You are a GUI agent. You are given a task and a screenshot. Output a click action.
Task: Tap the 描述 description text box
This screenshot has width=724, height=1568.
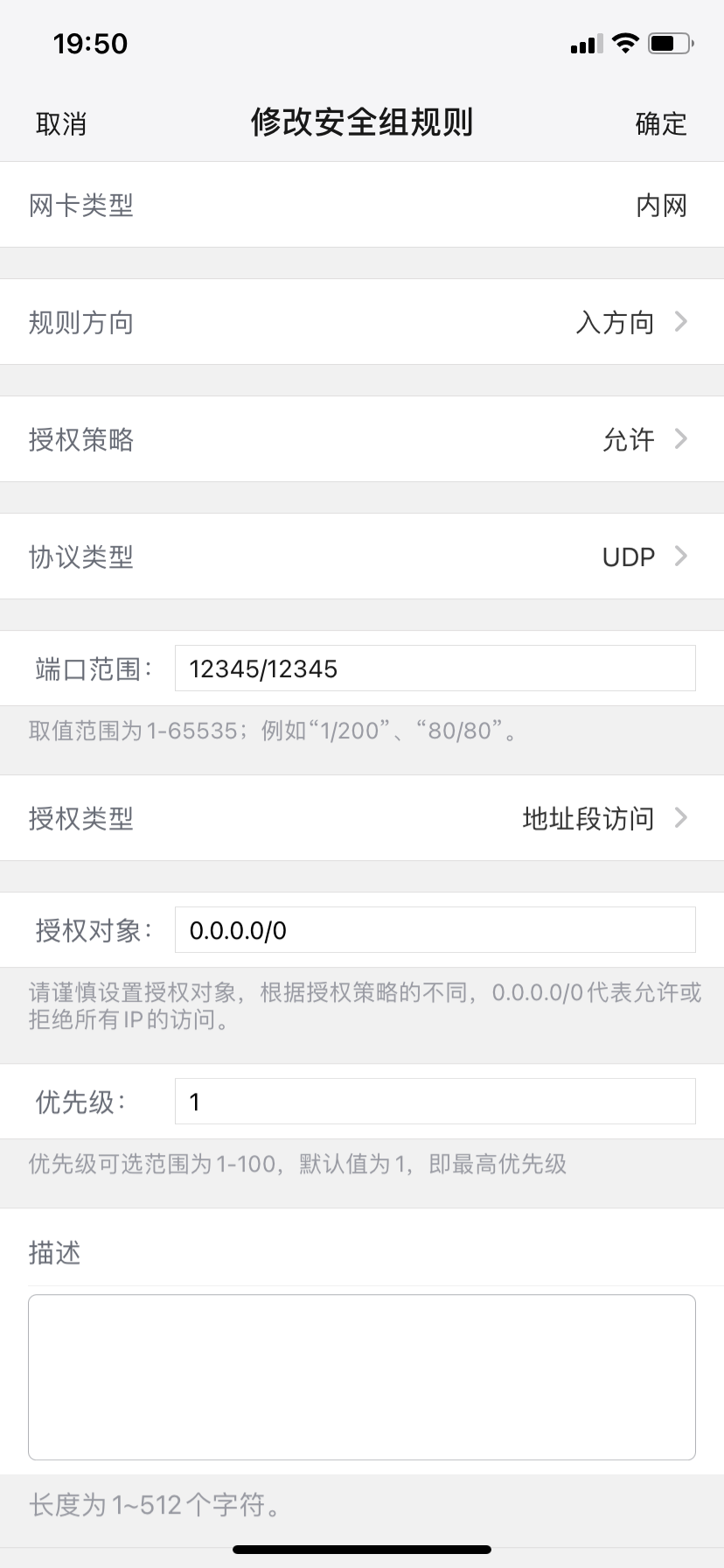click(362, 1377)
